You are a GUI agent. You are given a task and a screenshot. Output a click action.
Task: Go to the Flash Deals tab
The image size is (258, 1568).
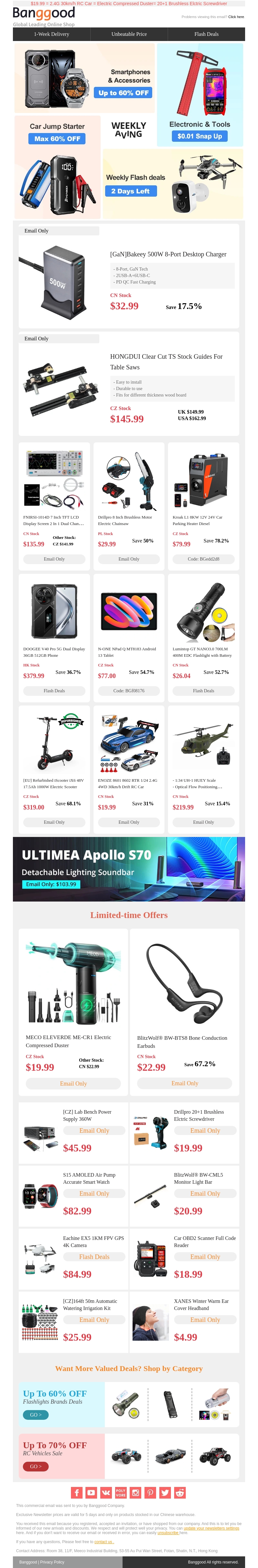click(x=206, y=34)
